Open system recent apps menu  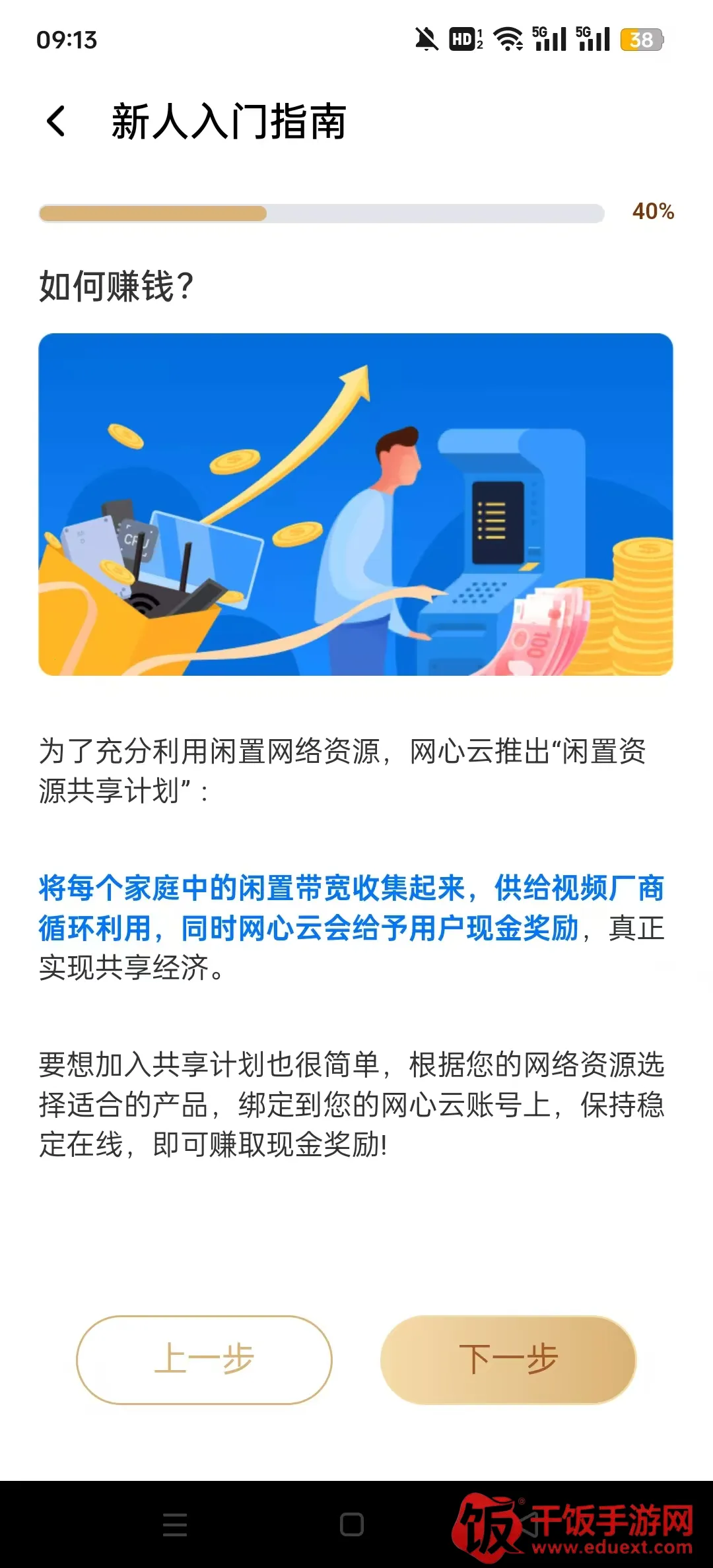click(175, 1524)
